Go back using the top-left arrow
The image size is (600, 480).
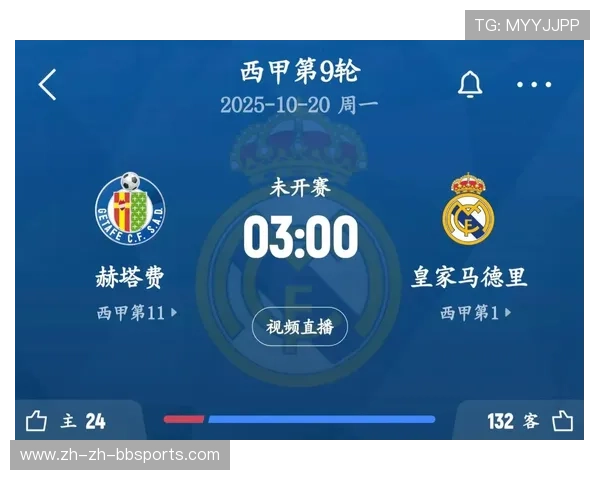(x=47, y=85)
